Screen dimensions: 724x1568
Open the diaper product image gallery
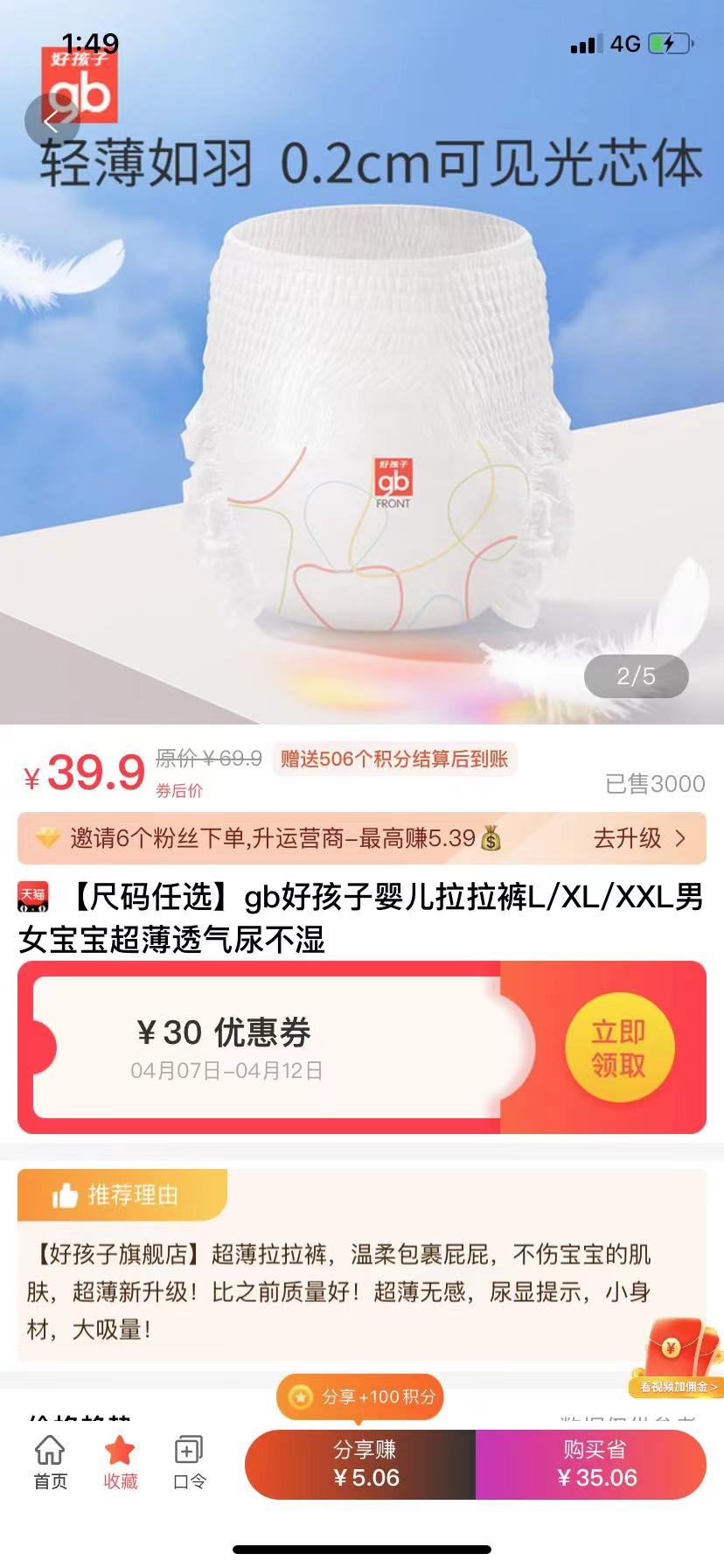point(362,420)
